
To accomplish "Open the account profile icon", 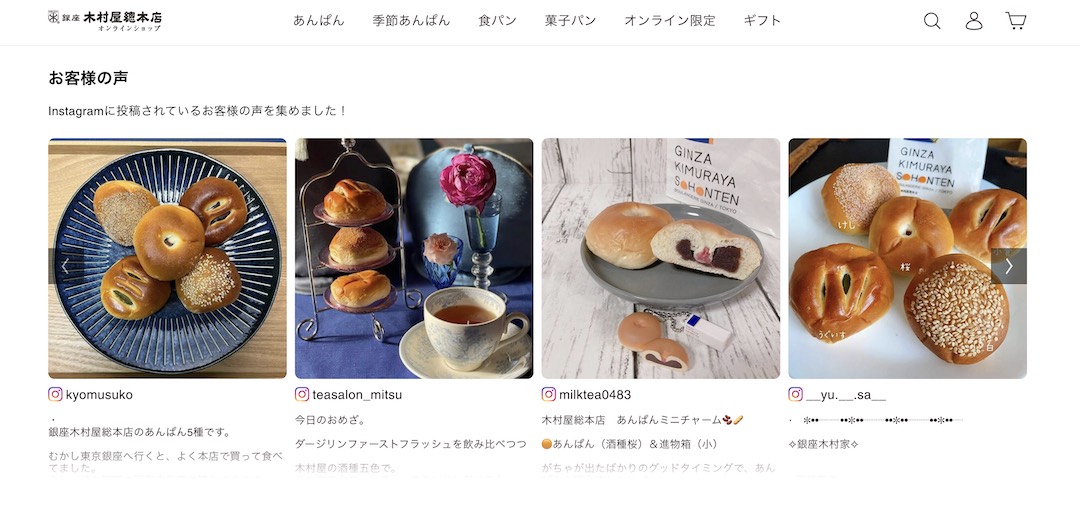I will click(974, 21).
